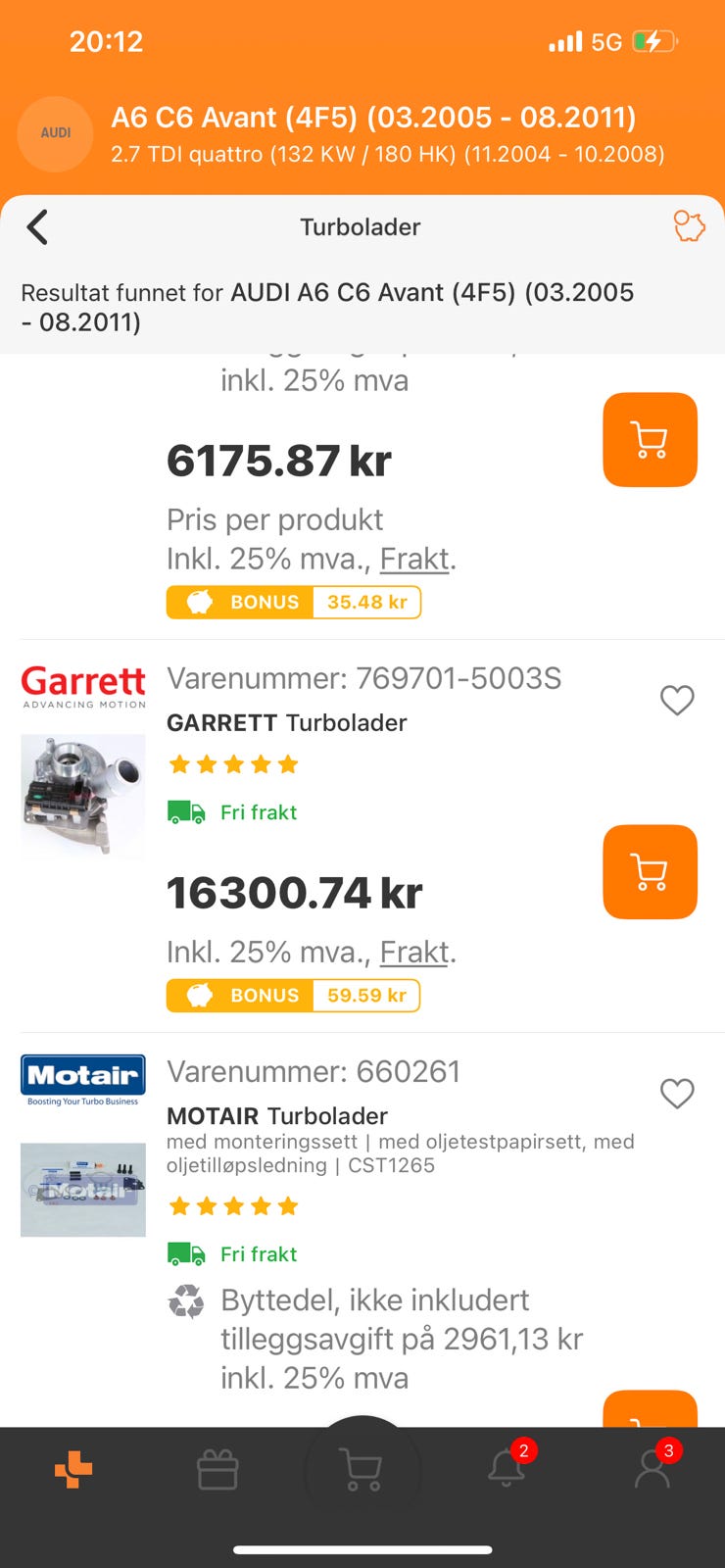Switch to the home tab
Screen dimensions: 725x1568
click(73, 1470)
